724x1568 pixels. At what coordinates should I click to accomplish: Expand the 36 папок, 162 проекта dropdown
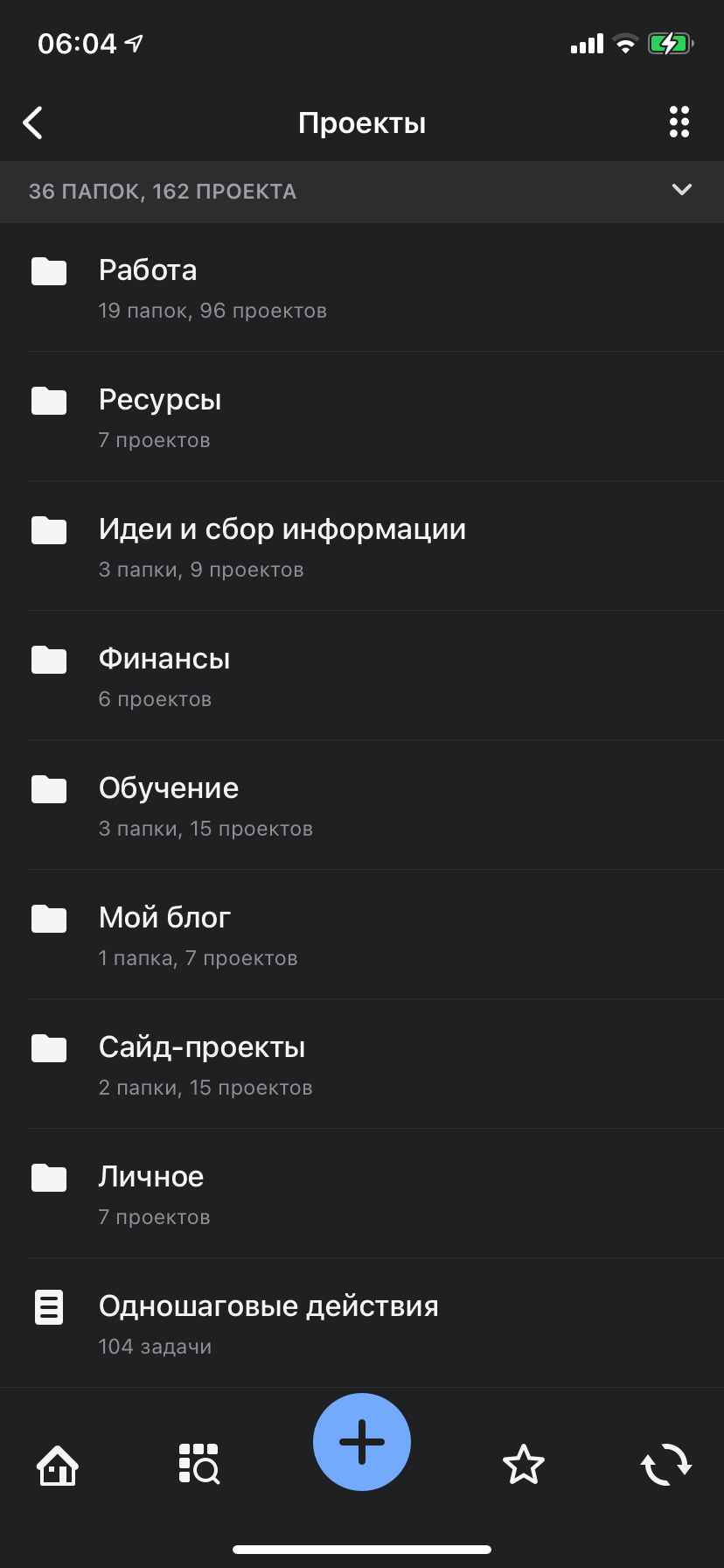point(681,191)
